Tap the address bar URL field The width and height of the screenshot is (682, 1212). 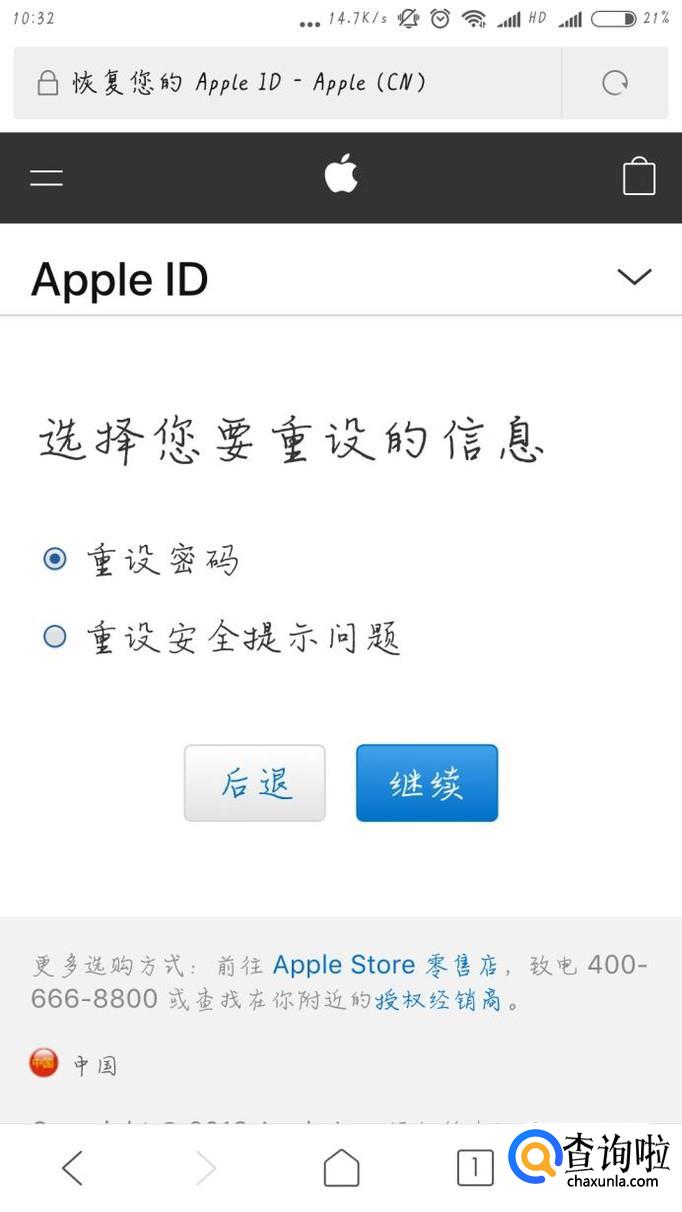tap(290, 83)
